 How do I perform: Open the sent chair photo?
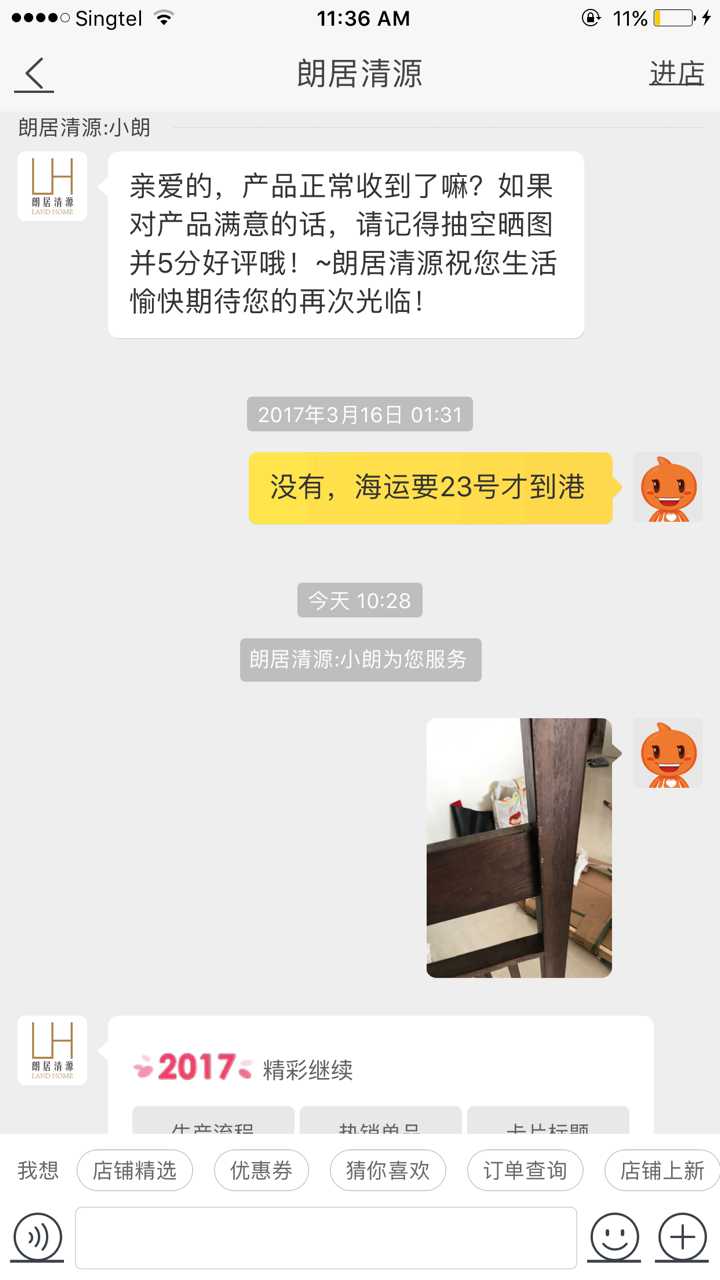click(519, 848)
